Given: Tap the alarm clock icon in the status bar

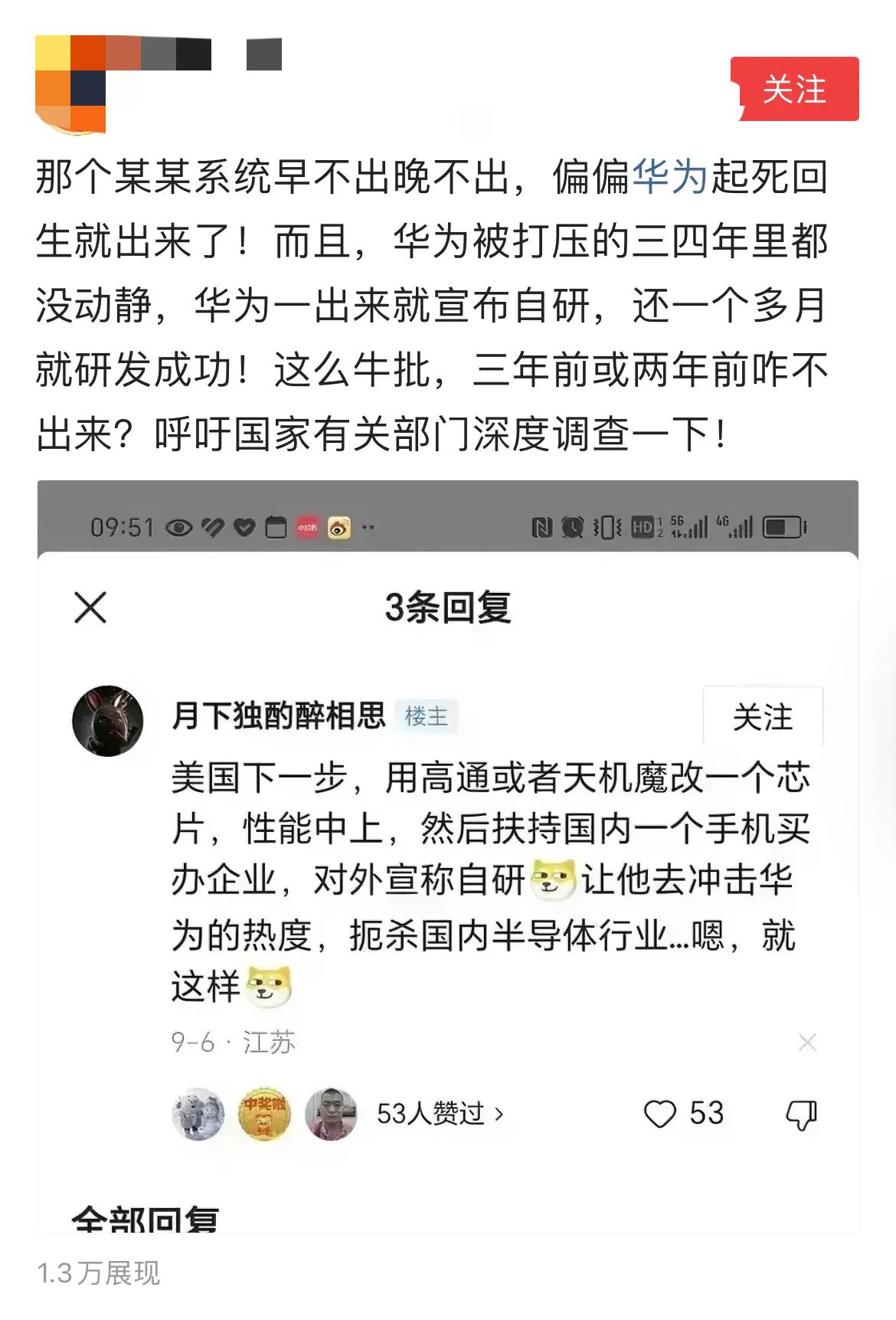Looking at the screenshot, I should pos(573,526).
